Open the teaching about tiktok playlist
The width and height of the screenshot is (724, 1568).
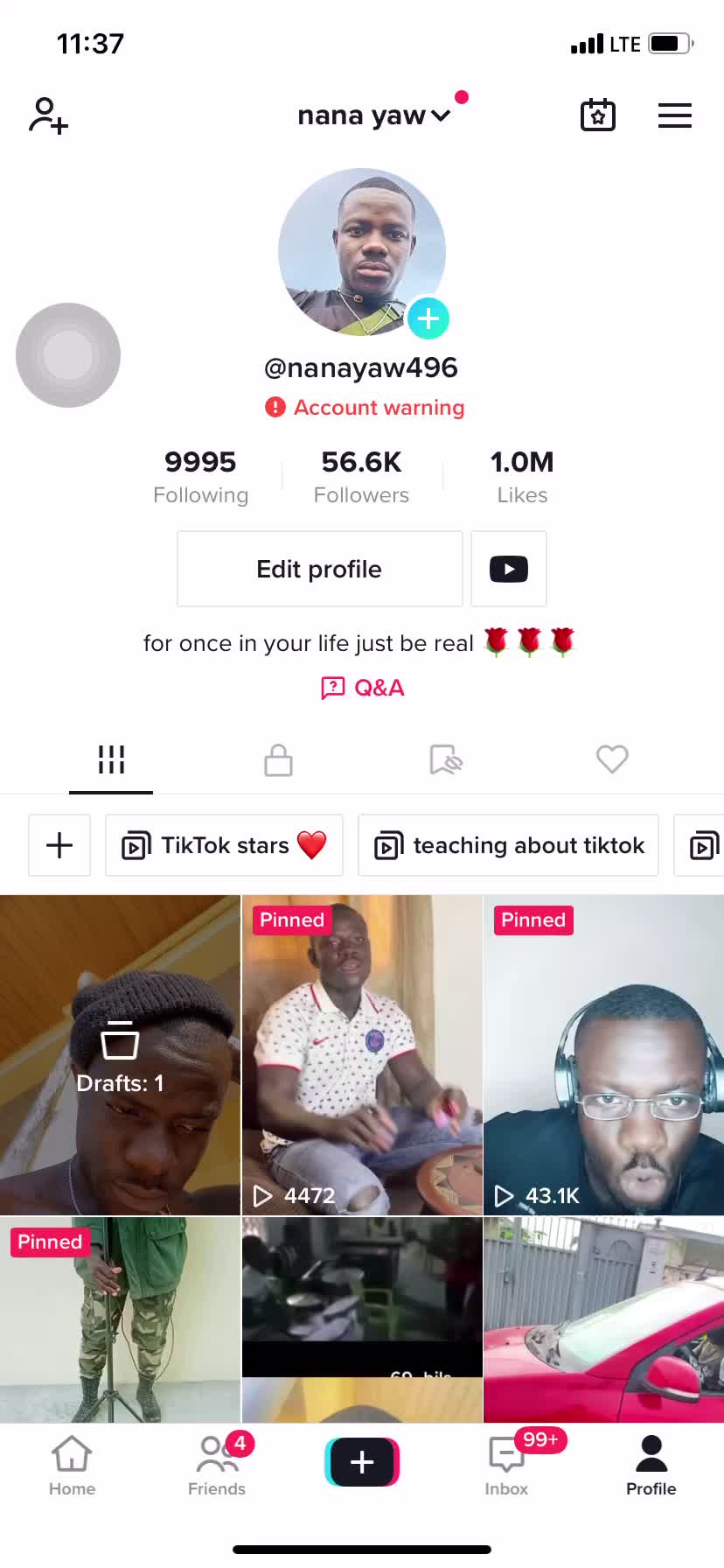click(508, 845)
